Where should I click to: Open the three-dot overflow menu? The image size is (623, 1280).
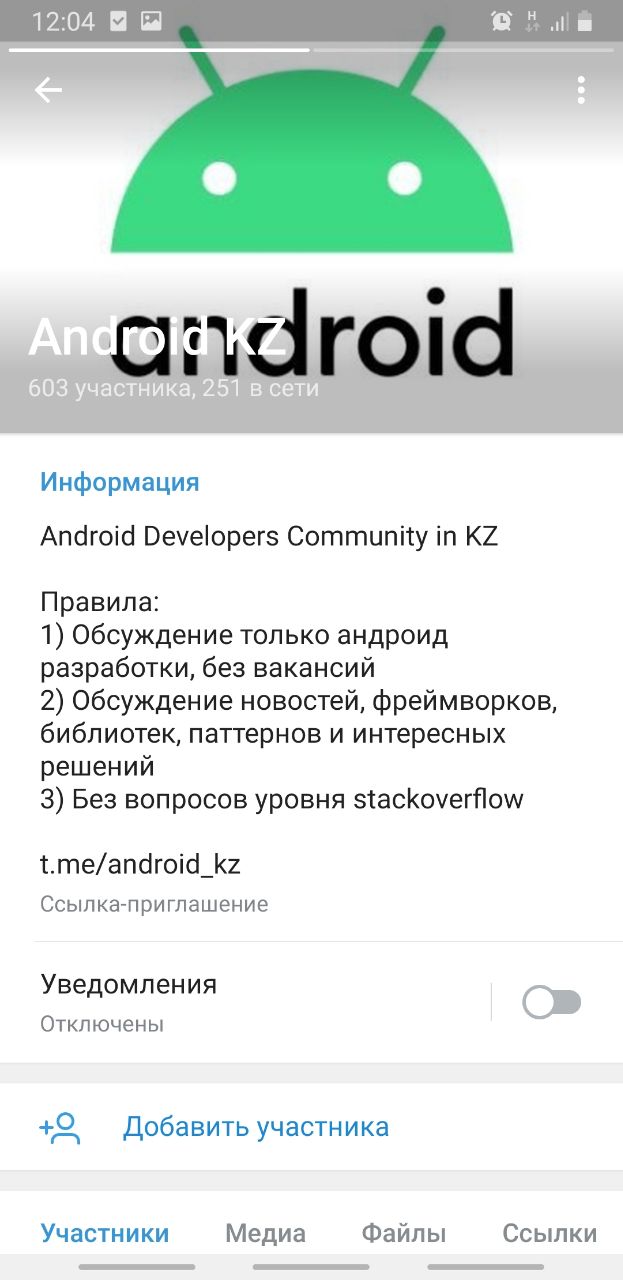tap(580, 90)
